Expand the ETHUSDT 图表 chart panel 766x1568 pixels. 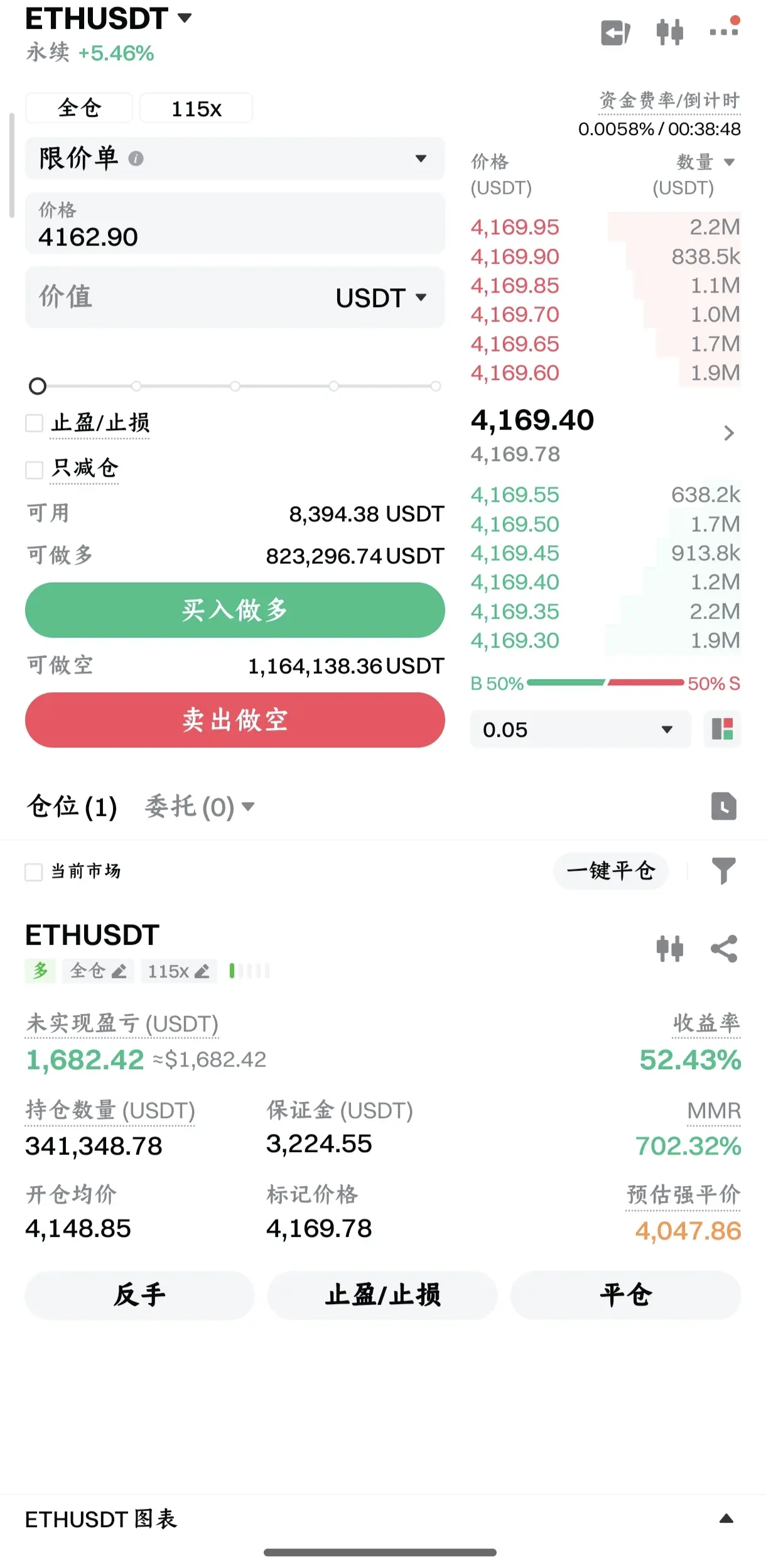point(726,1519)
